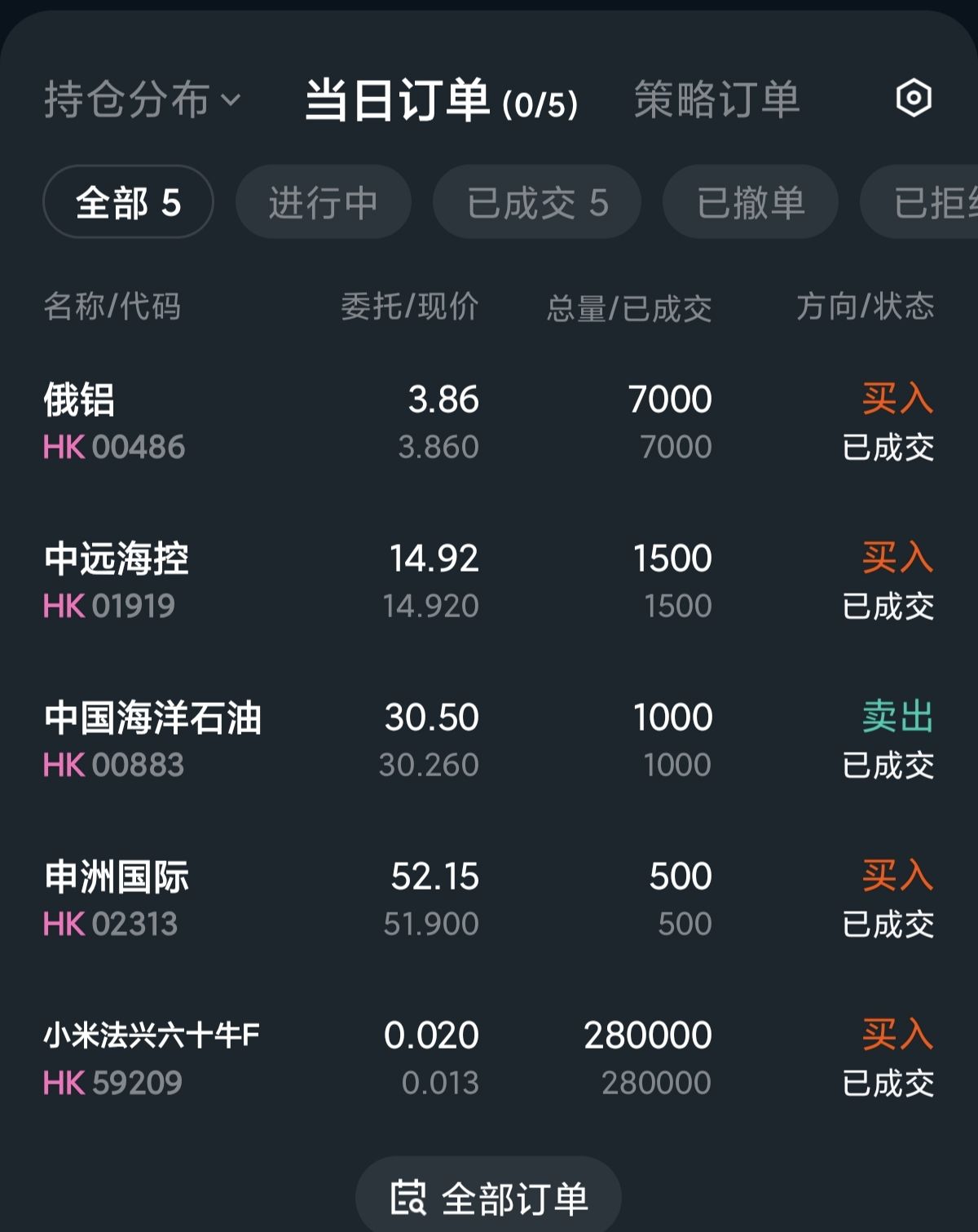Select the 当日订单 tab
This screenshot has height=1232, width=978.
[441, 102]
